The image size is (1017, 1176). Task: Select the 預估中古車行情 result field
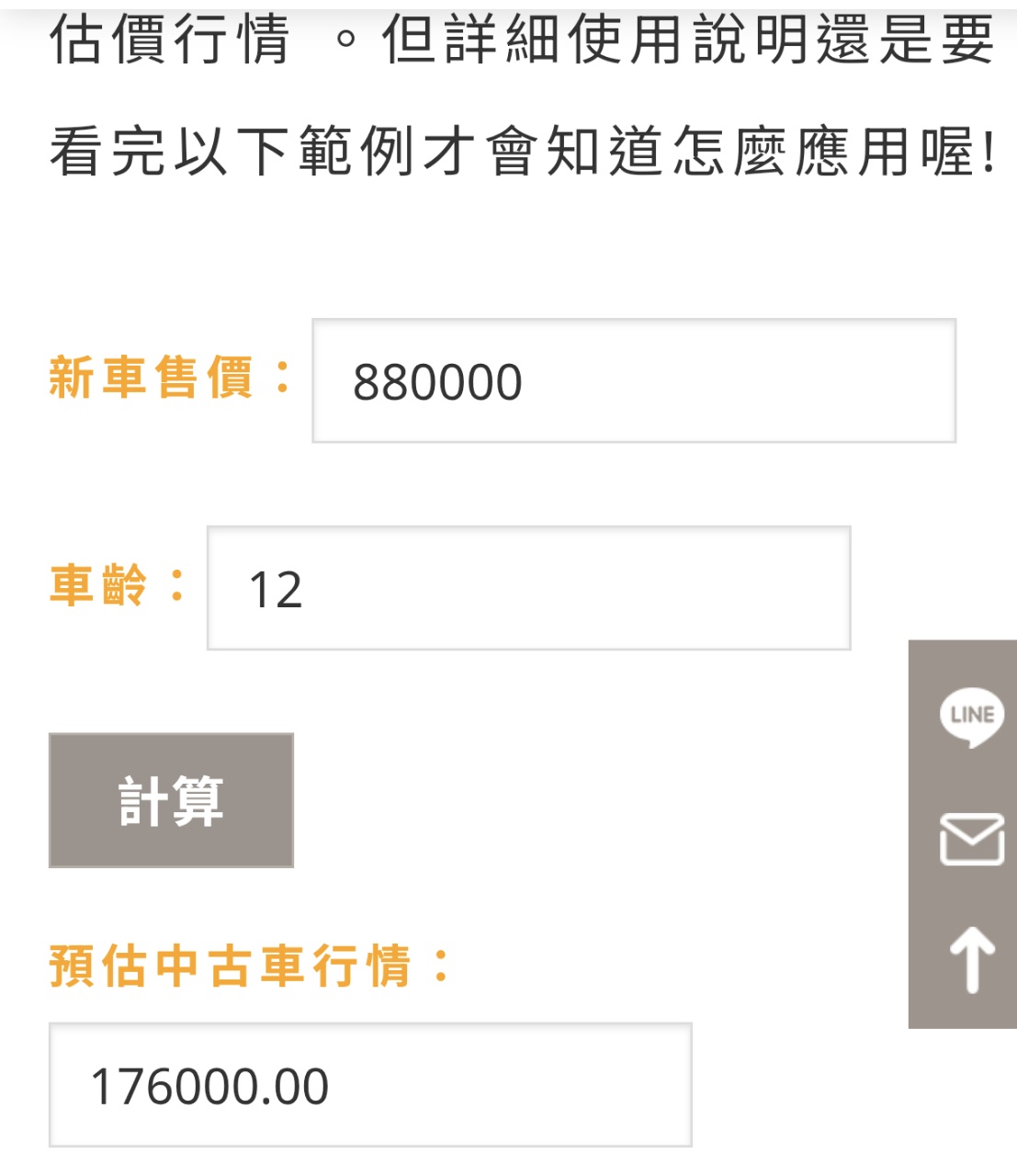[x=369, y=1085]
